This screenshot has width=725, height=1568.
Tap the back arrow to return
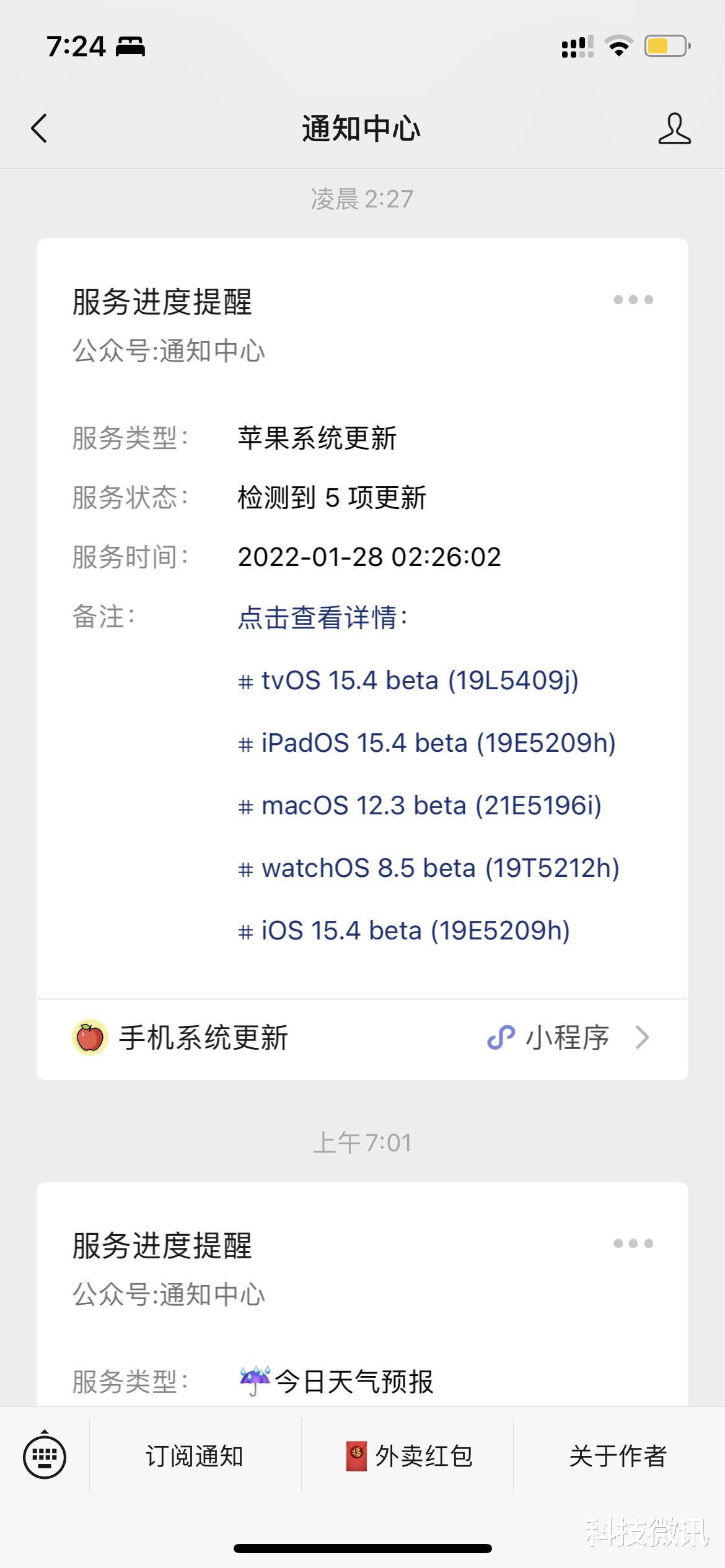[x=39, y=130]
